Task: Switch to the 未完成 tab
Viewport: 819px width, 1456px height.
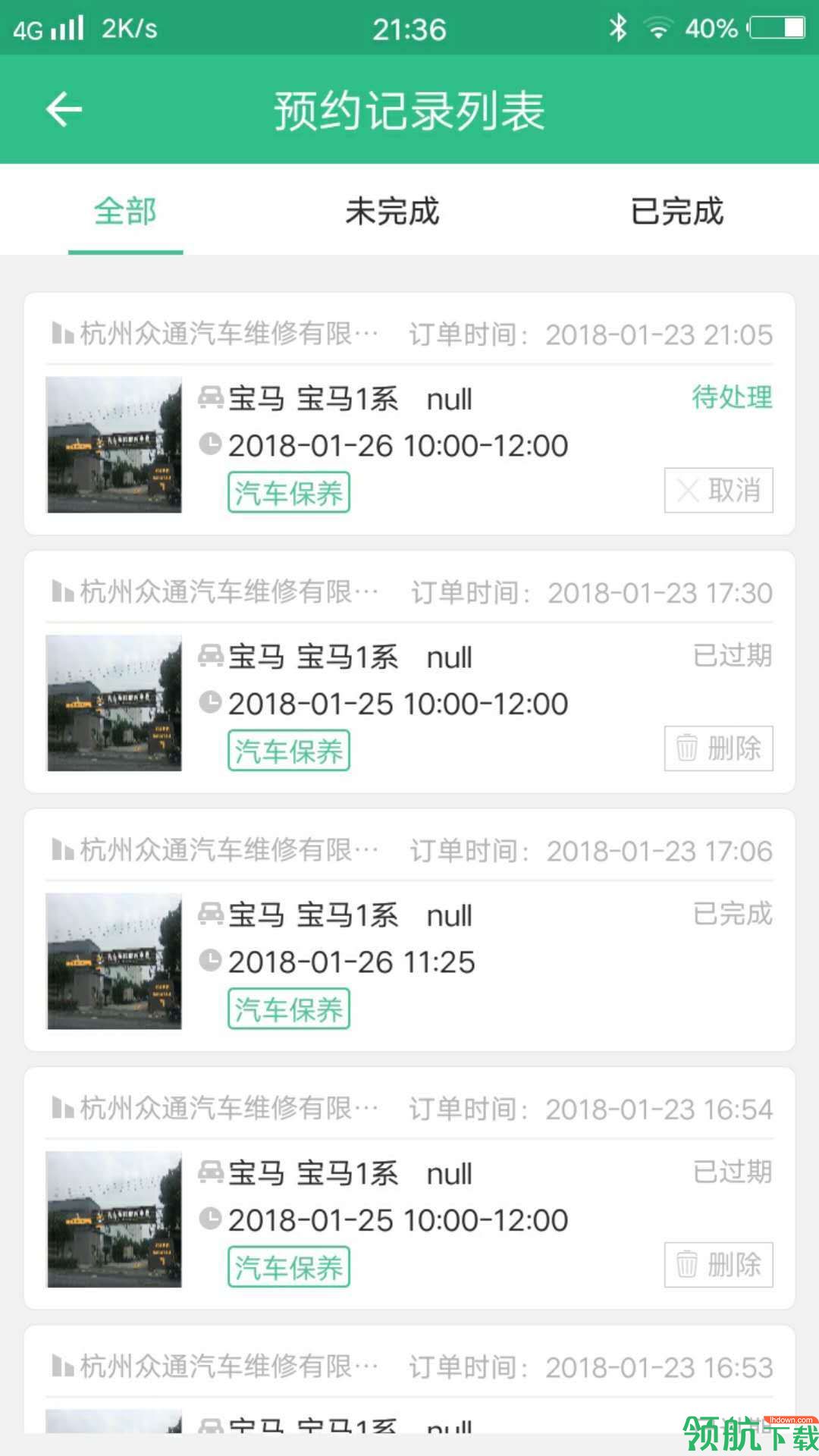Action: (x=394, y=213)
